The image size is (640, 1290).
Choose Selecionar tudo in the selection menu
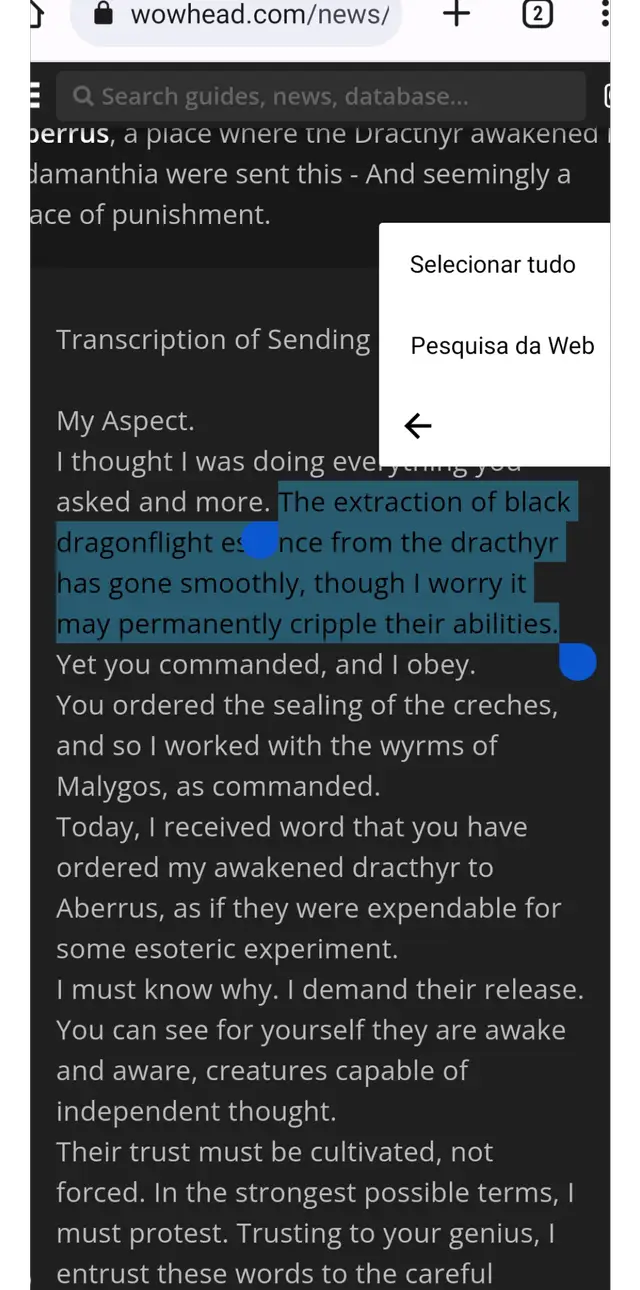pos(493,265)
